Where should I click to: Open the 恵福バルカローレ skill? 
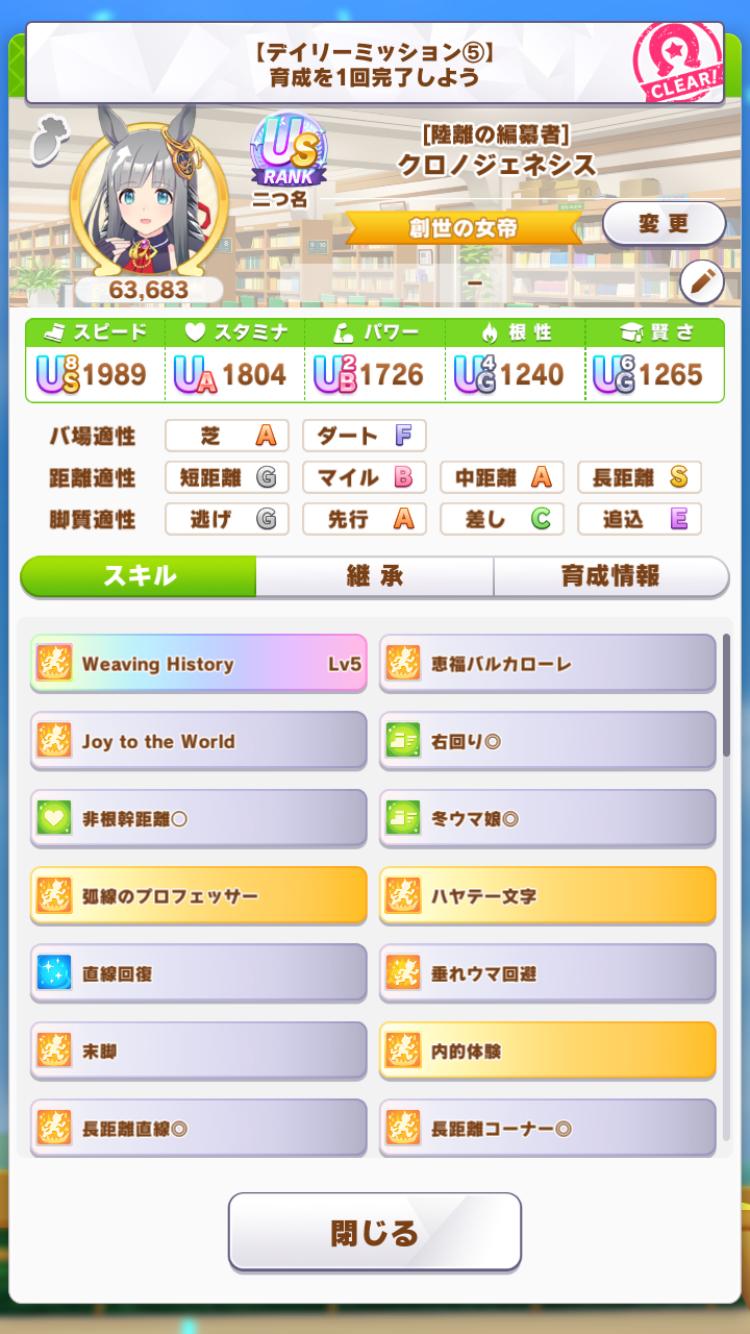coord(548,664)
